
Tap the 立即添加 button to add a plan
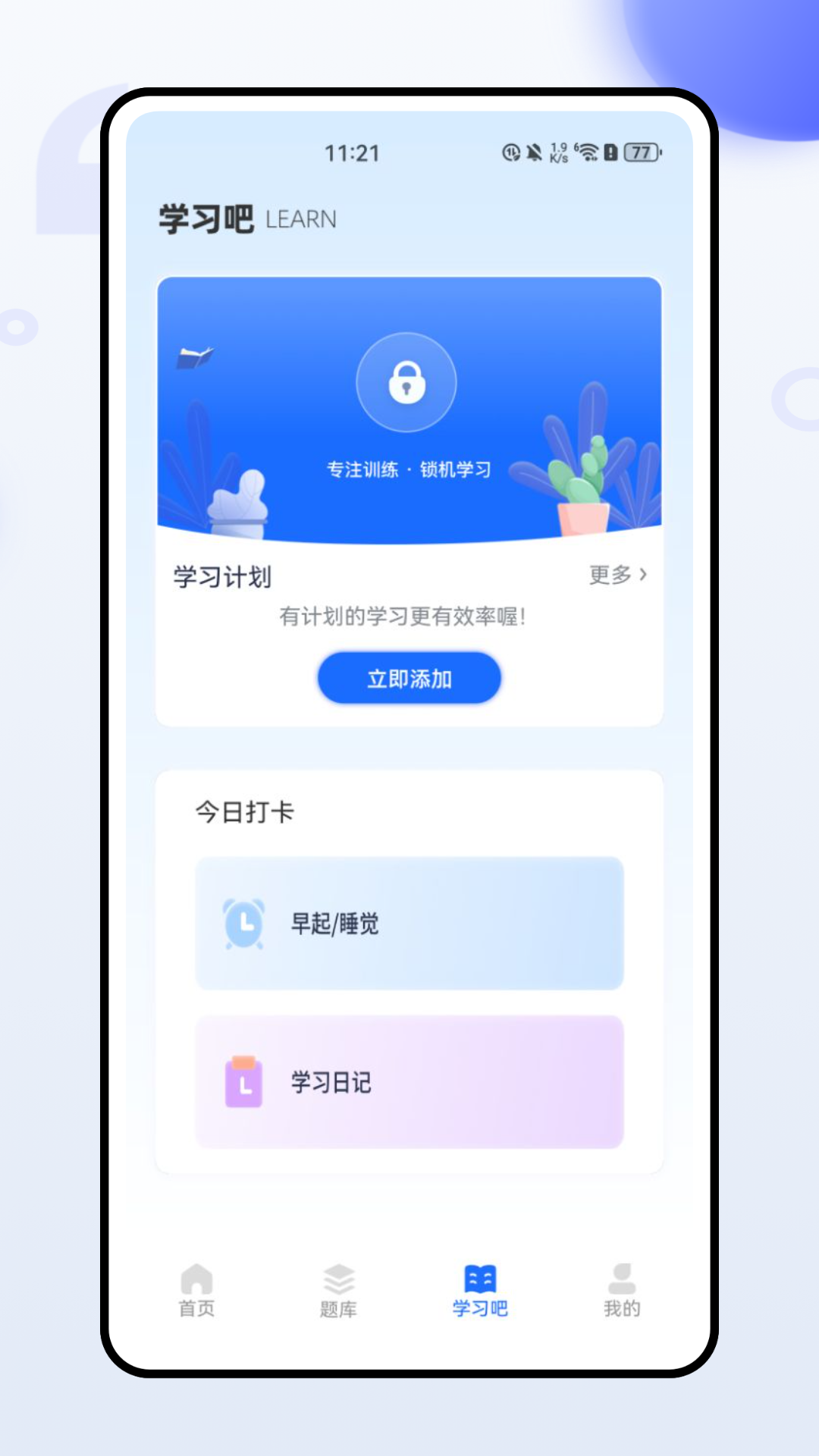click(x=409, y=679)
